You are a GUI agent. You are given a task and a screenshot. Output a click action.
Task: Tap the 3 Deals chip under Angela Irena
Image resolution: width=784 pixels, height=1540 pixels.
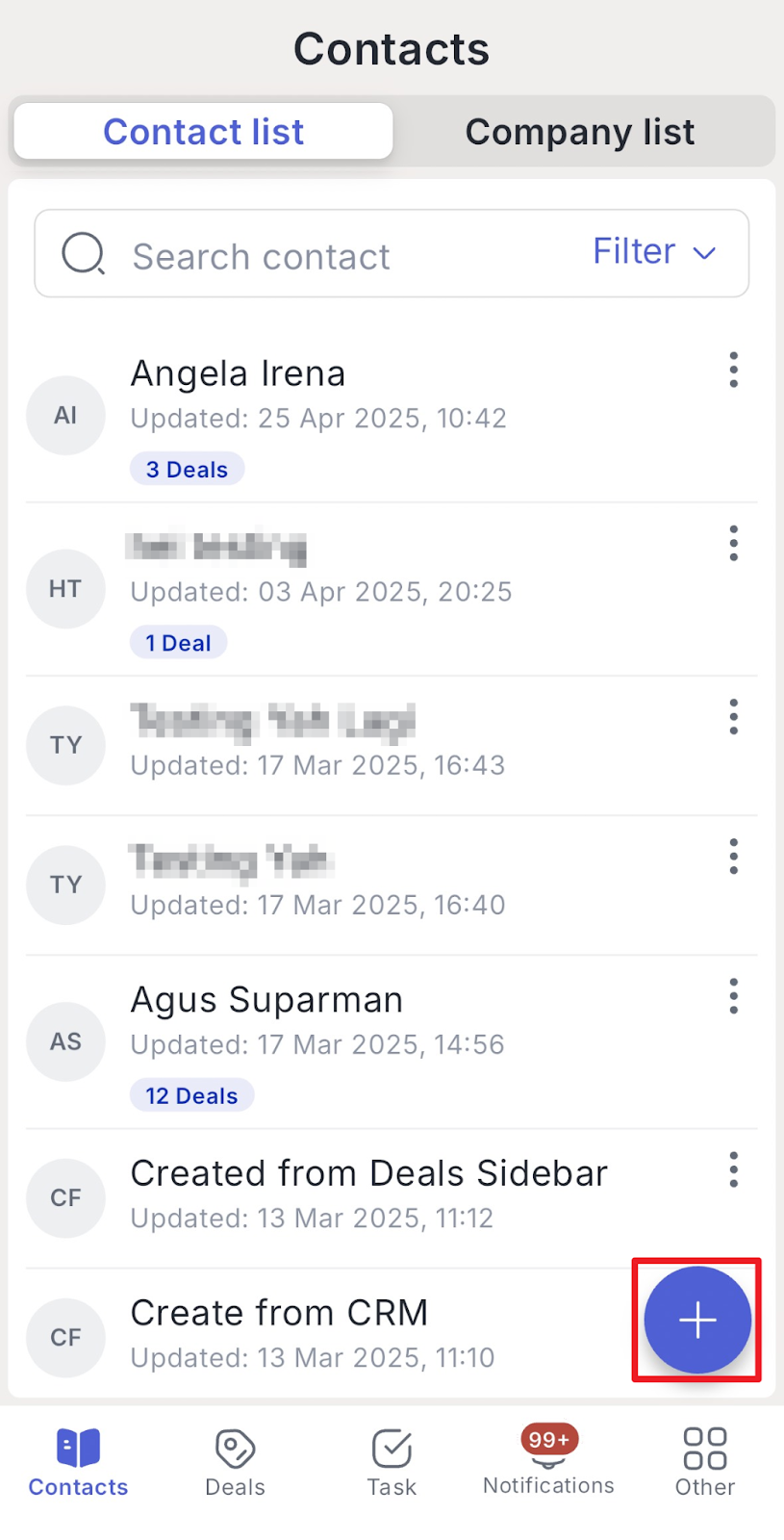(187, 470)
